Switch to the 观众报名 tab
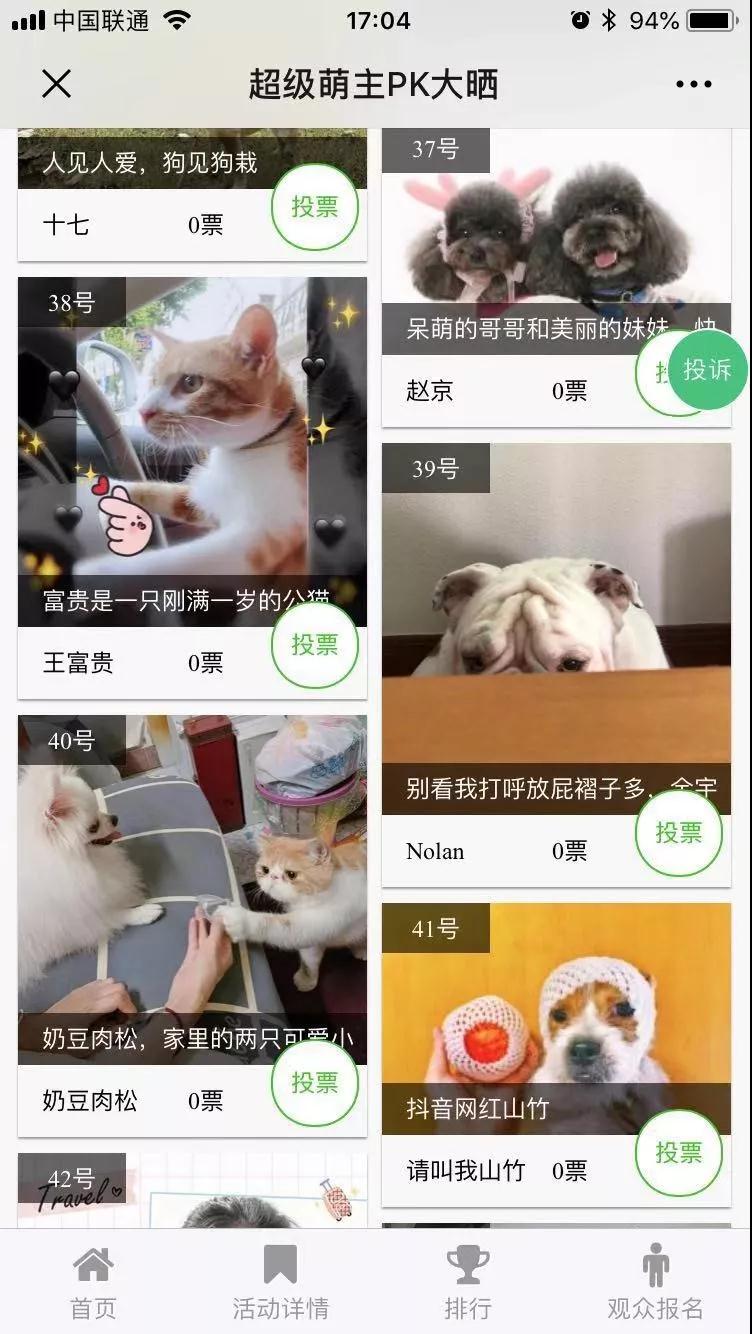Screen dimensions: 752x1334 pyautogui.click(x=656, y=1282)
